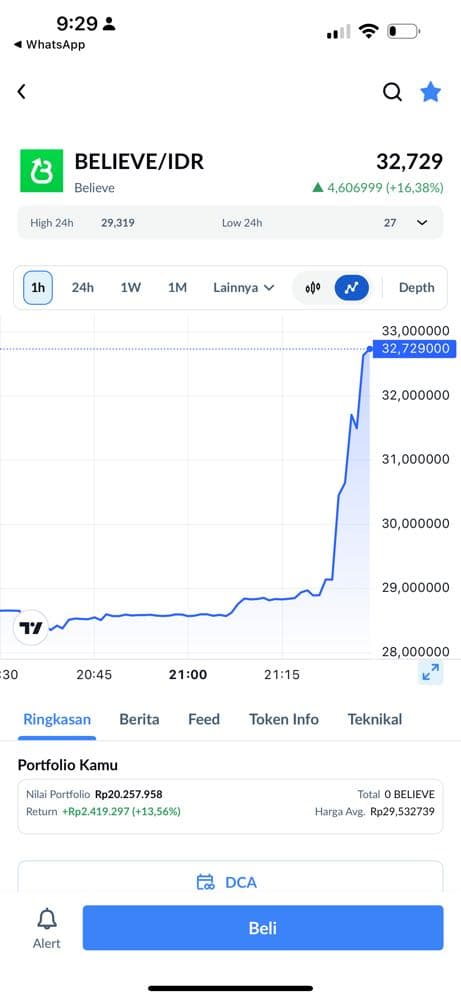Toggle the favorite star for BELIEVE/IDR

[430, 92]
